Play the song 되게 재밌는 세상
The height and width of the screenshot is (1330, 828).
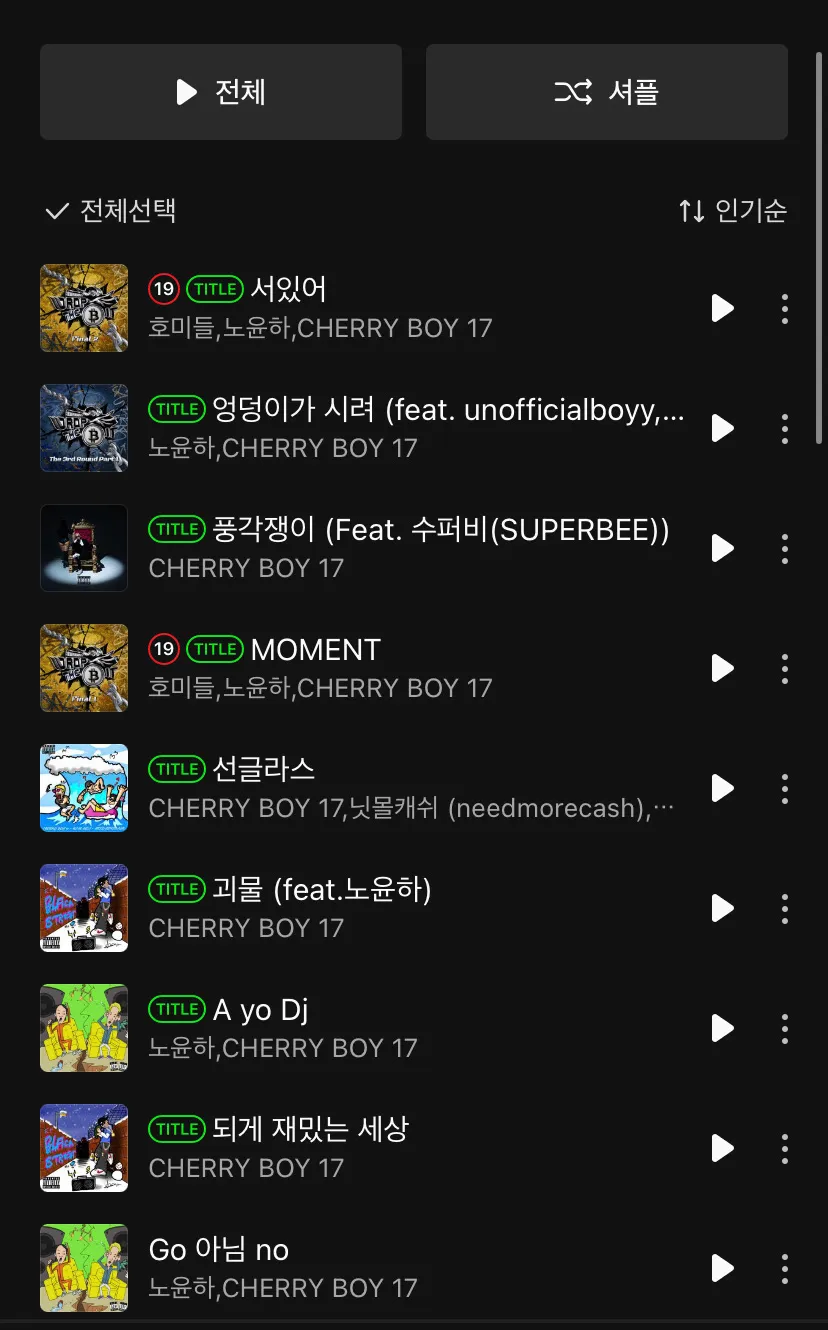pyautogui.click(x=721, y=1148)
